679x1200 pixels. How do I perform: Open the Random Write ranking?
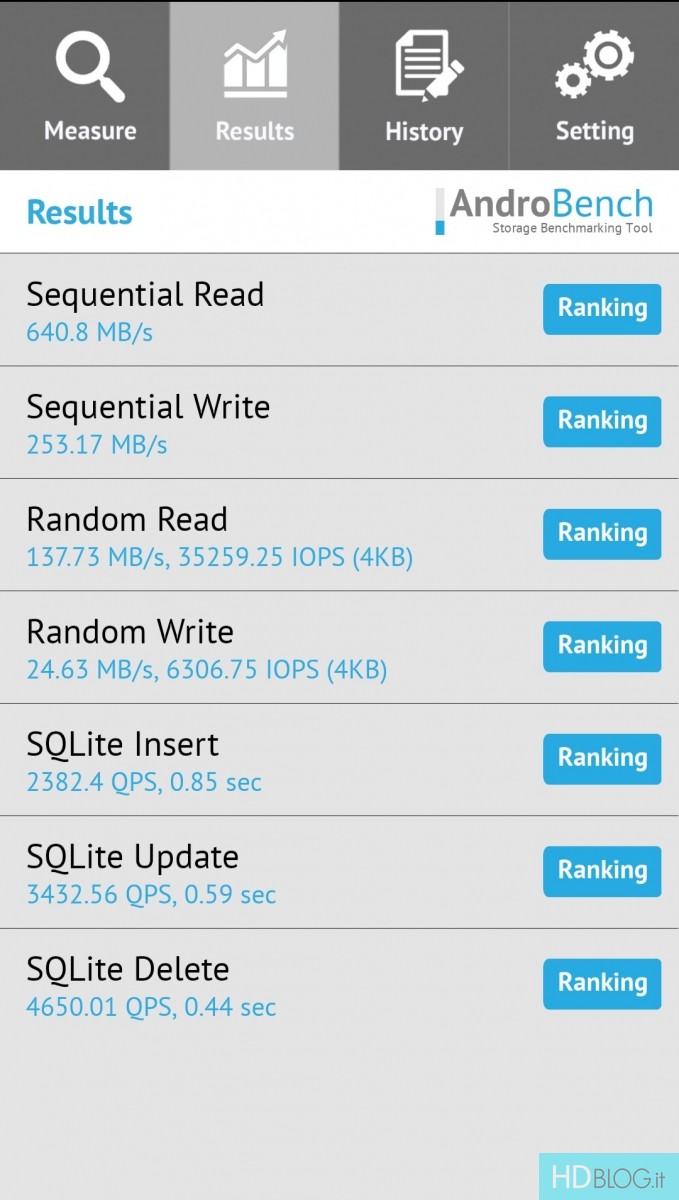pyautogui.click(x=602, y=646)
